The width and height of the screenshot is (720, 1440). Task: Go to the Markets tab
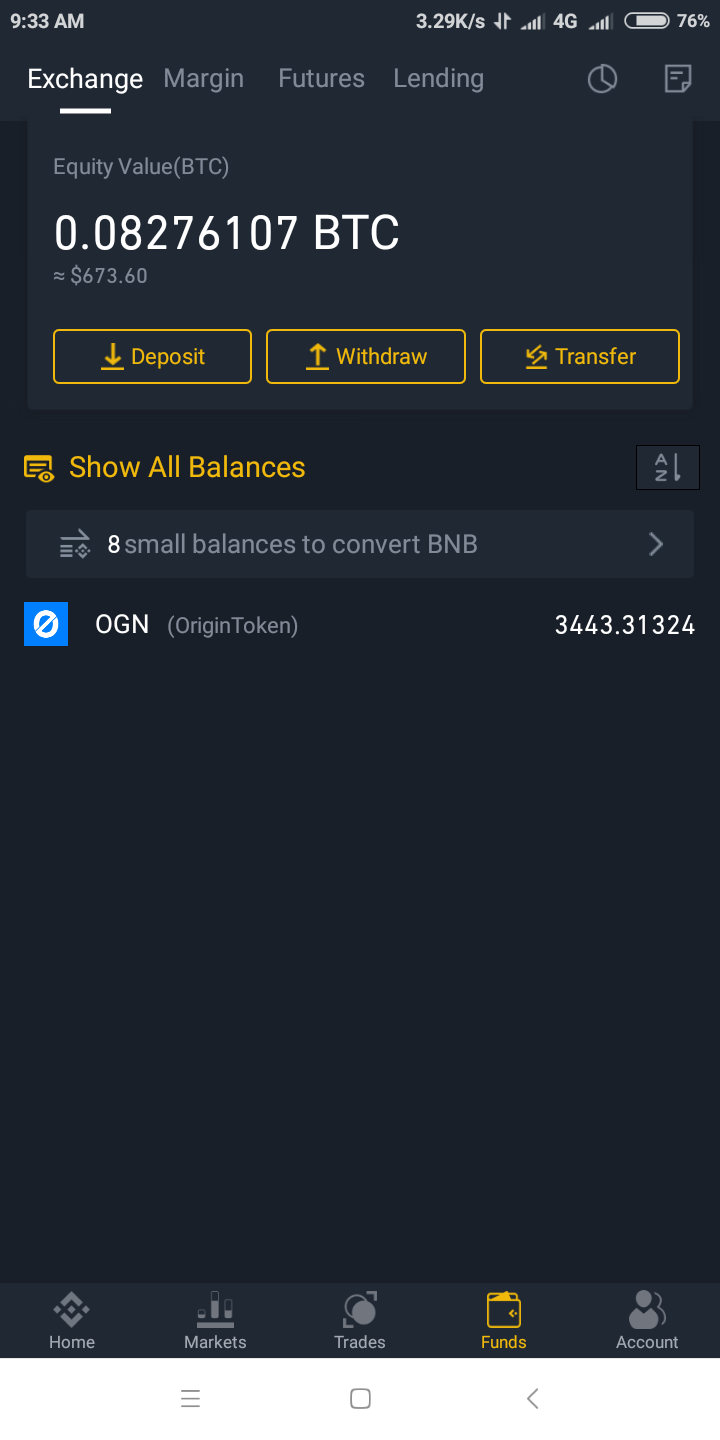215,1320
